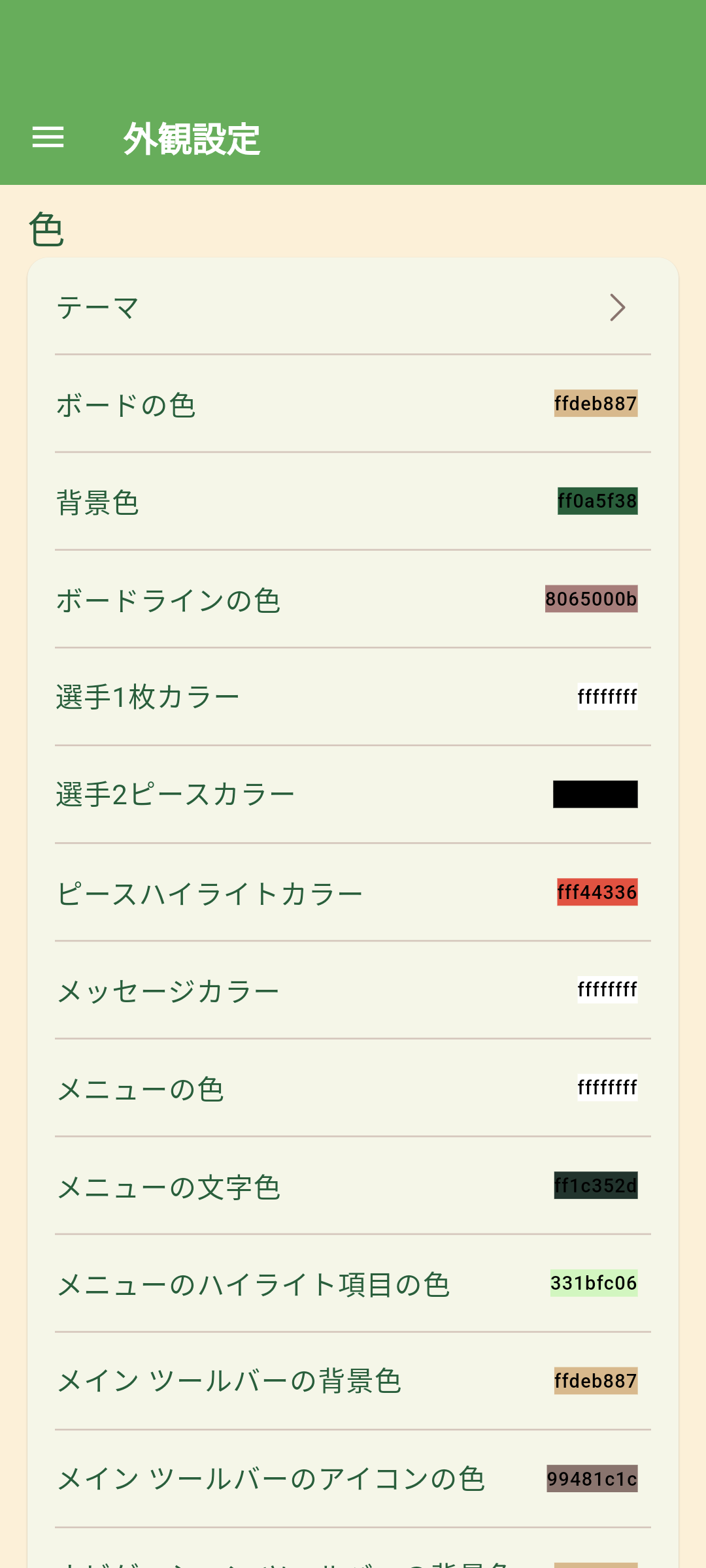Open 背景色 background color setting
Image resolution: width=706 pixels, height=1568 pixels.
click(353, 502)
